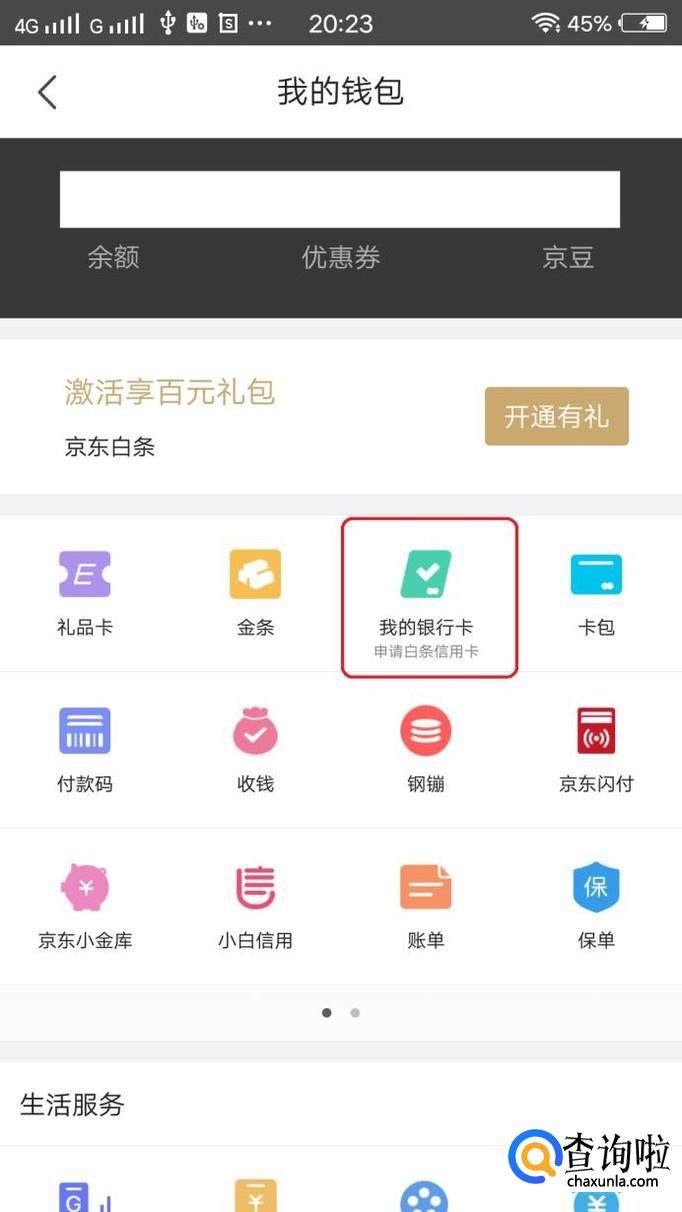Screen dimensions: 682x1212
Task: Tap the 开通有礼 button
Action: pyautogui.click(x=556, y=416)
